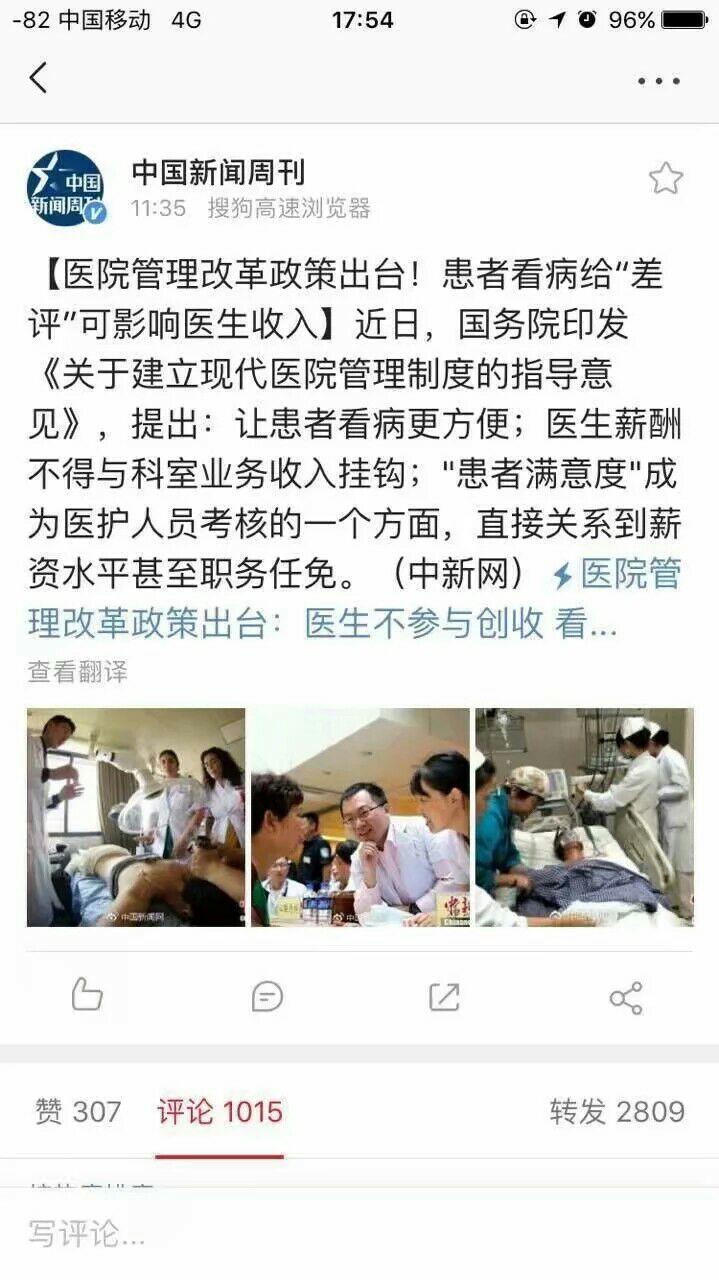Switch to the 赞 307 tab

[77, 1111]
